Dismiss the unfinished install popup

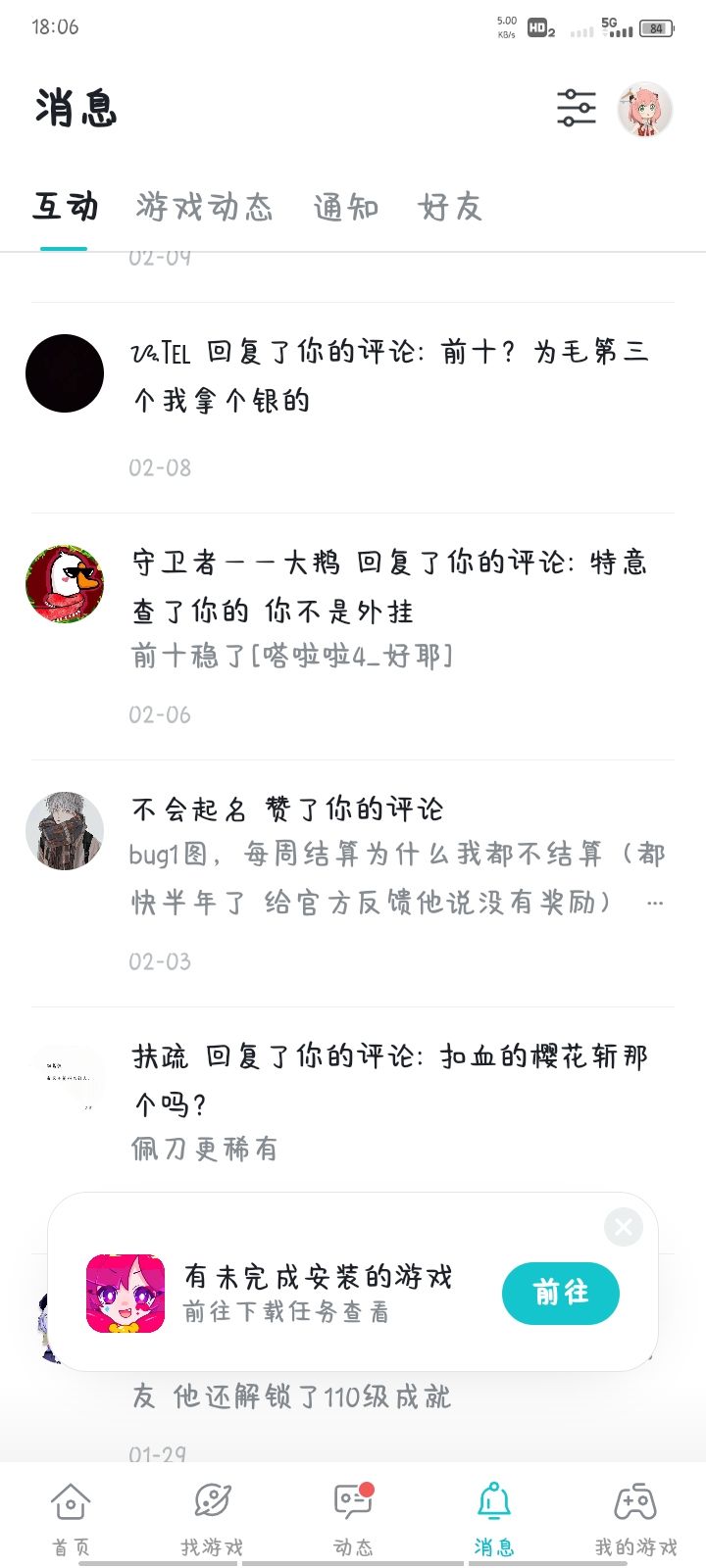click(x=624, y=1227)
